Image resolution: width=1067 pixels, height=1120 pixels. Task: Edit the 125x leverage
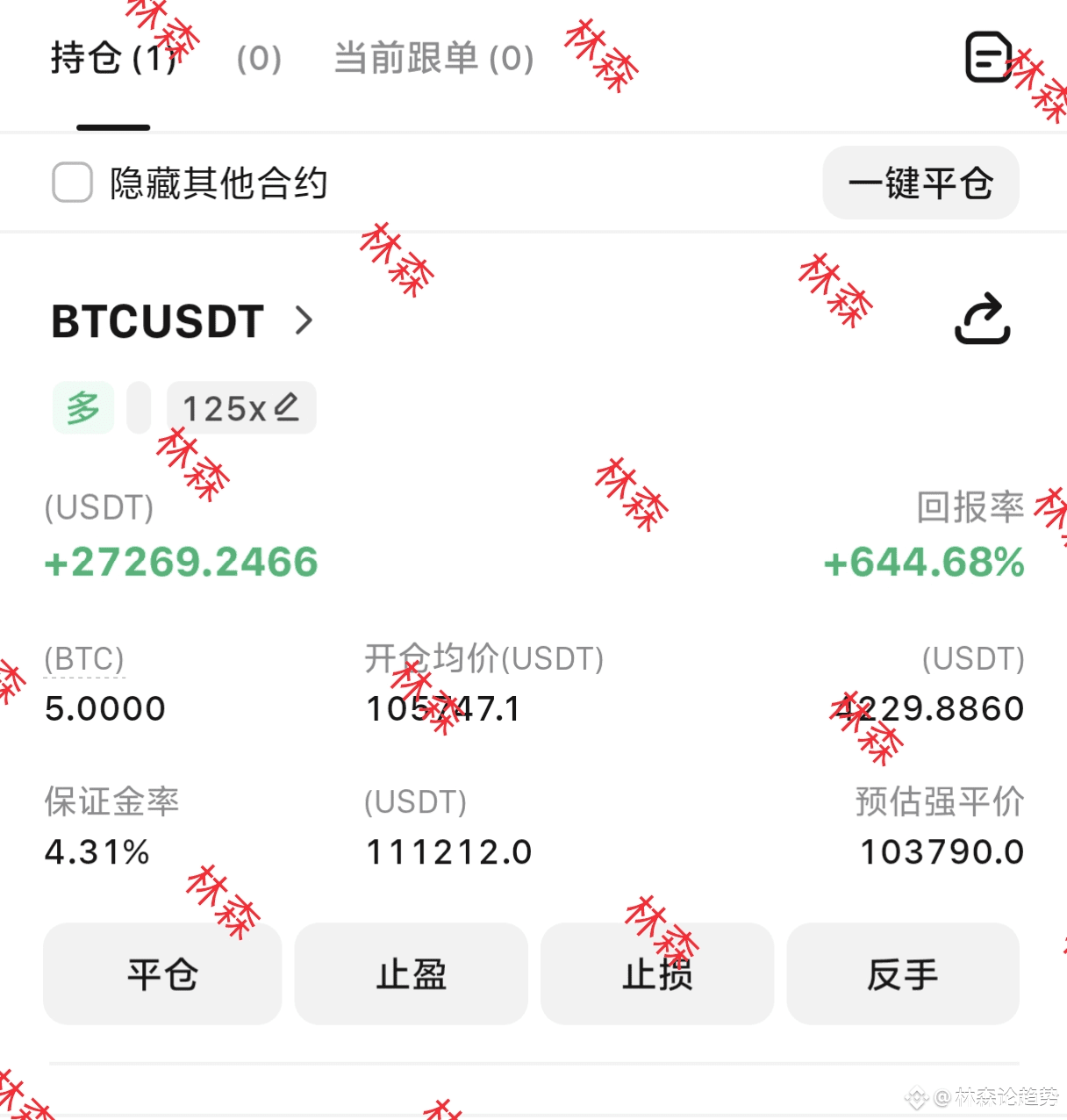(x=240, y=408)
